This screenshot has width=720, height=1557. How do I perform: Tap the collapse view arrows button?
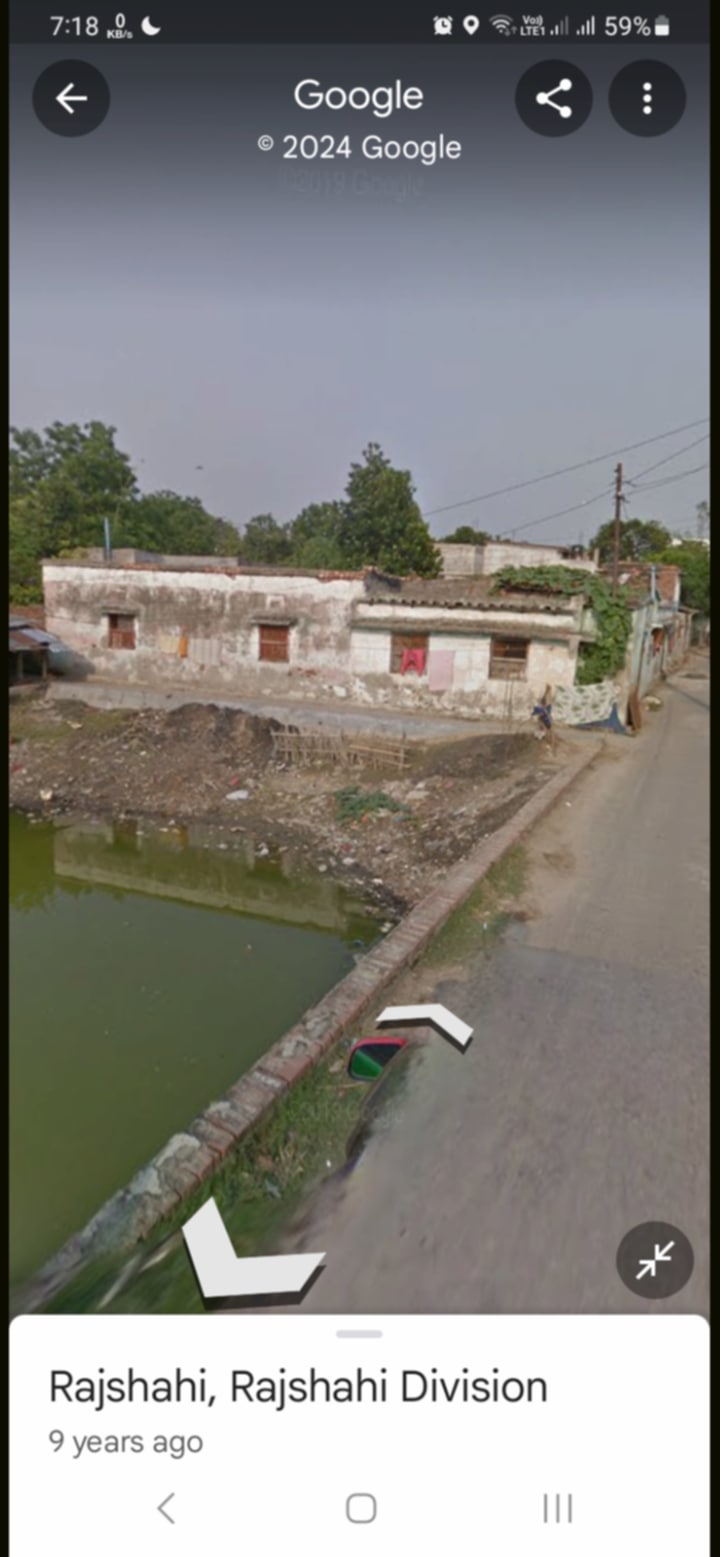(655, 1260)
